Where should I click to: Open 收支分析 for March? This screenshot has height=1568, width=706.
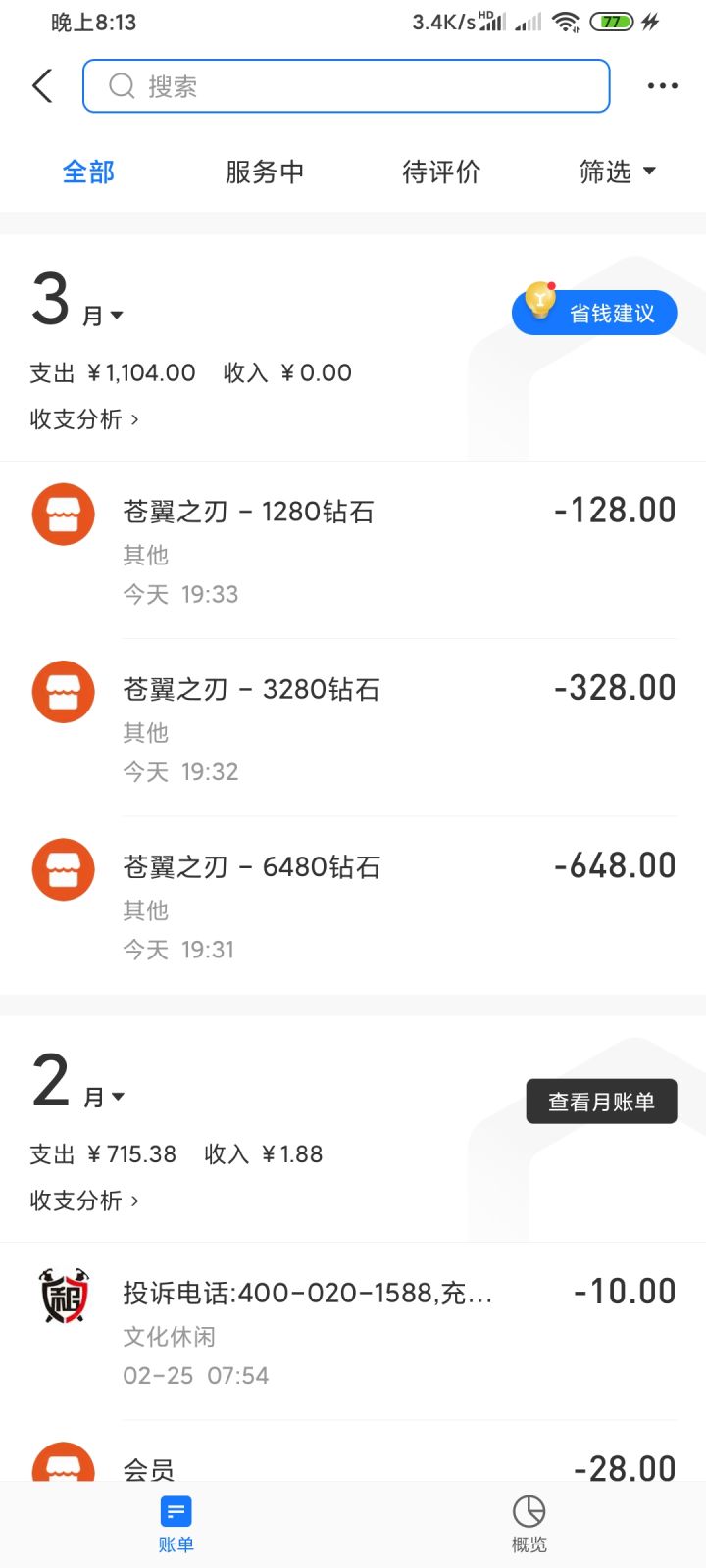click(84, 419)
